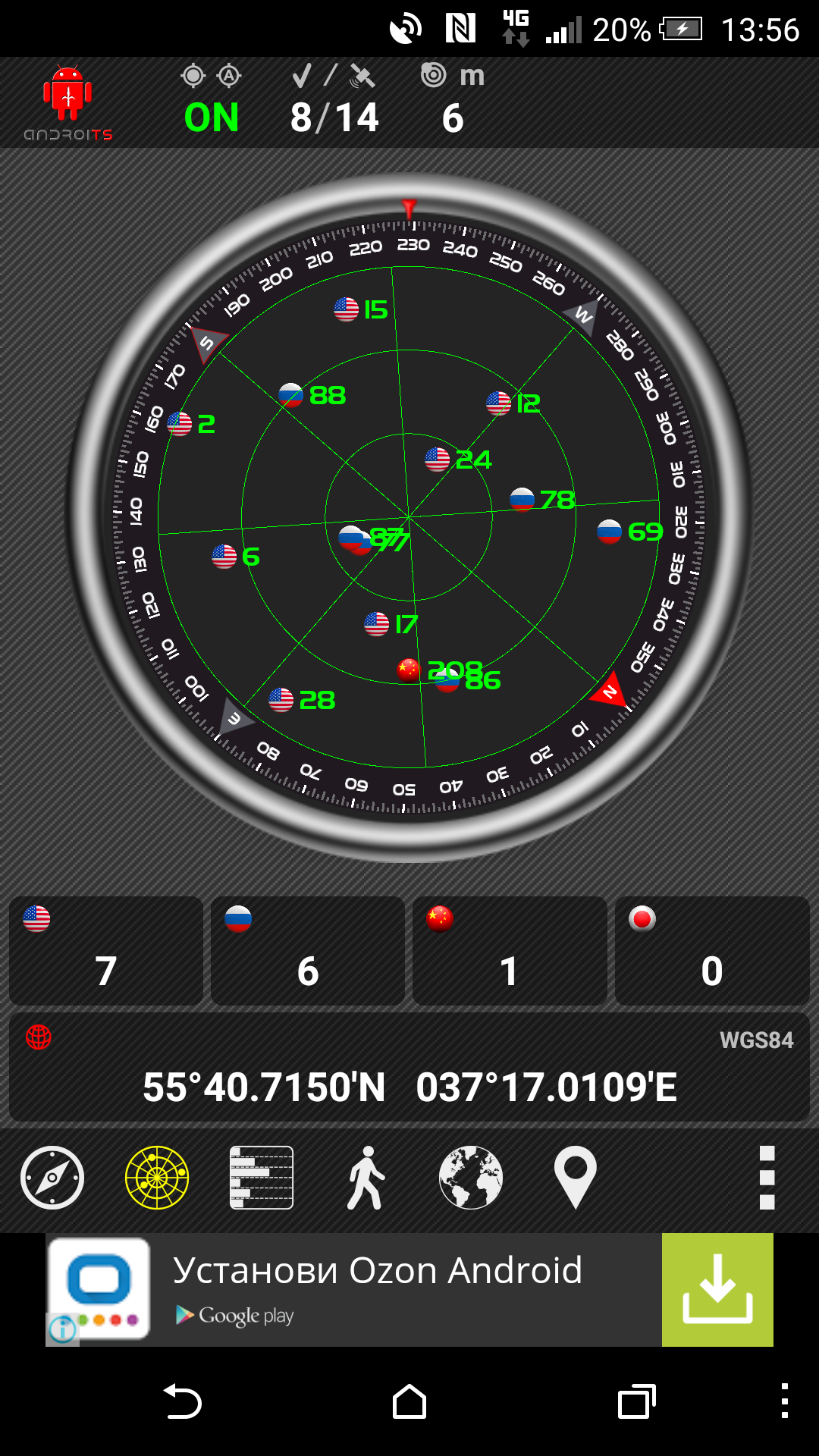Tap the ad info icon
Screen dimensions: 819x1456
point(62,1329)
